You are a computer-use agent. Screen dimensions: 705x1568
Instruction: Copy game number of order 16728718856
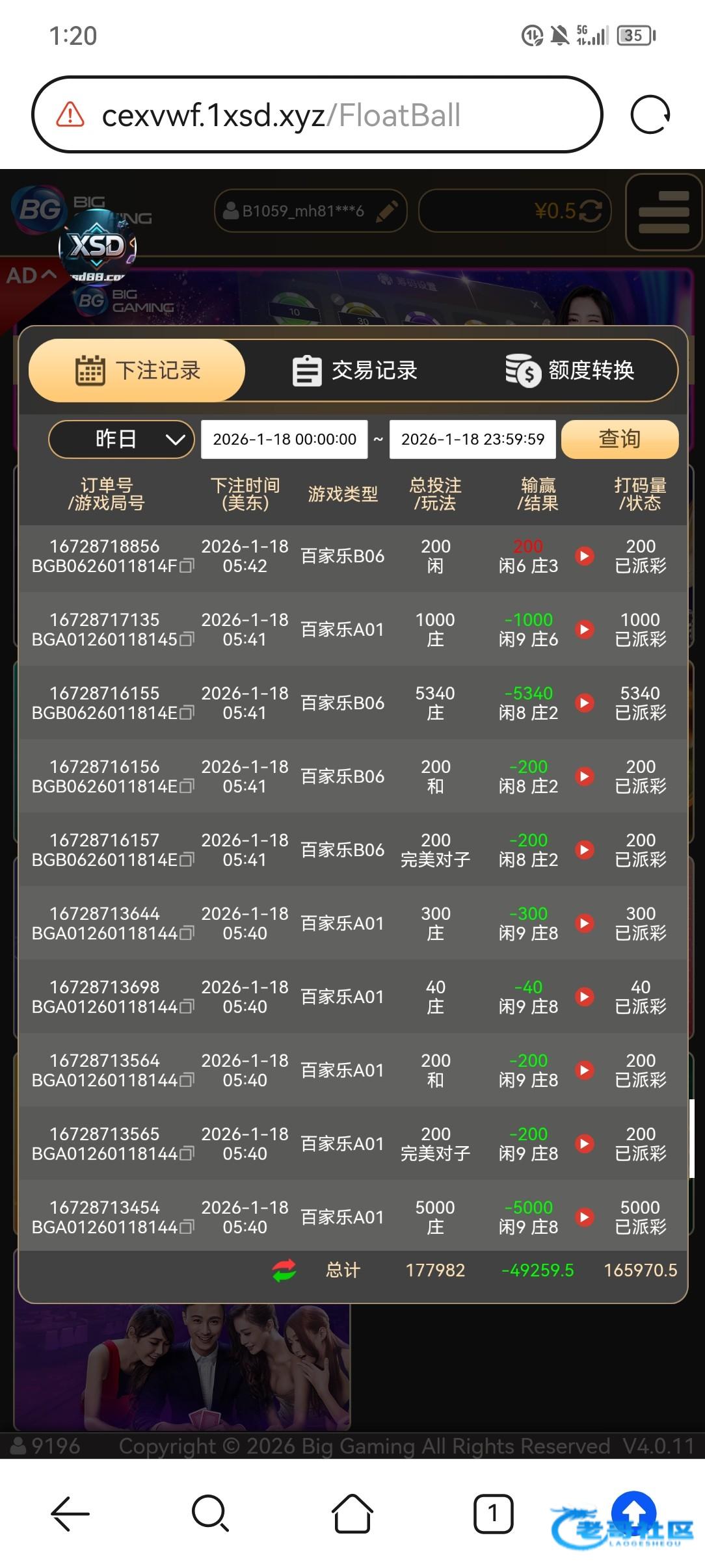(x=187, y=566)
